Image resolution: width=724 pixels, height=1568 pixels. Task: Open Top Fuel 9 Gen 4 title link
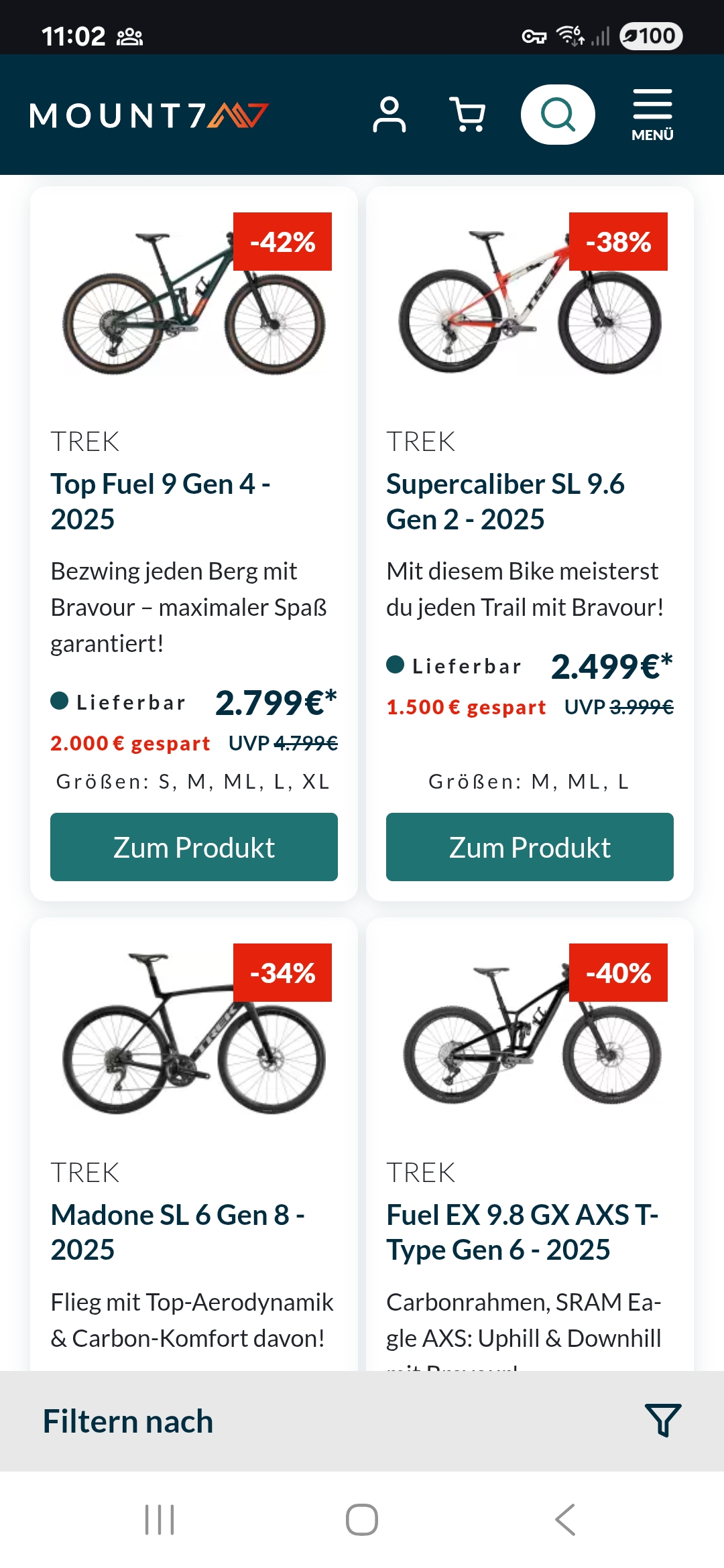pyautogui.click(x=161, y=501)
